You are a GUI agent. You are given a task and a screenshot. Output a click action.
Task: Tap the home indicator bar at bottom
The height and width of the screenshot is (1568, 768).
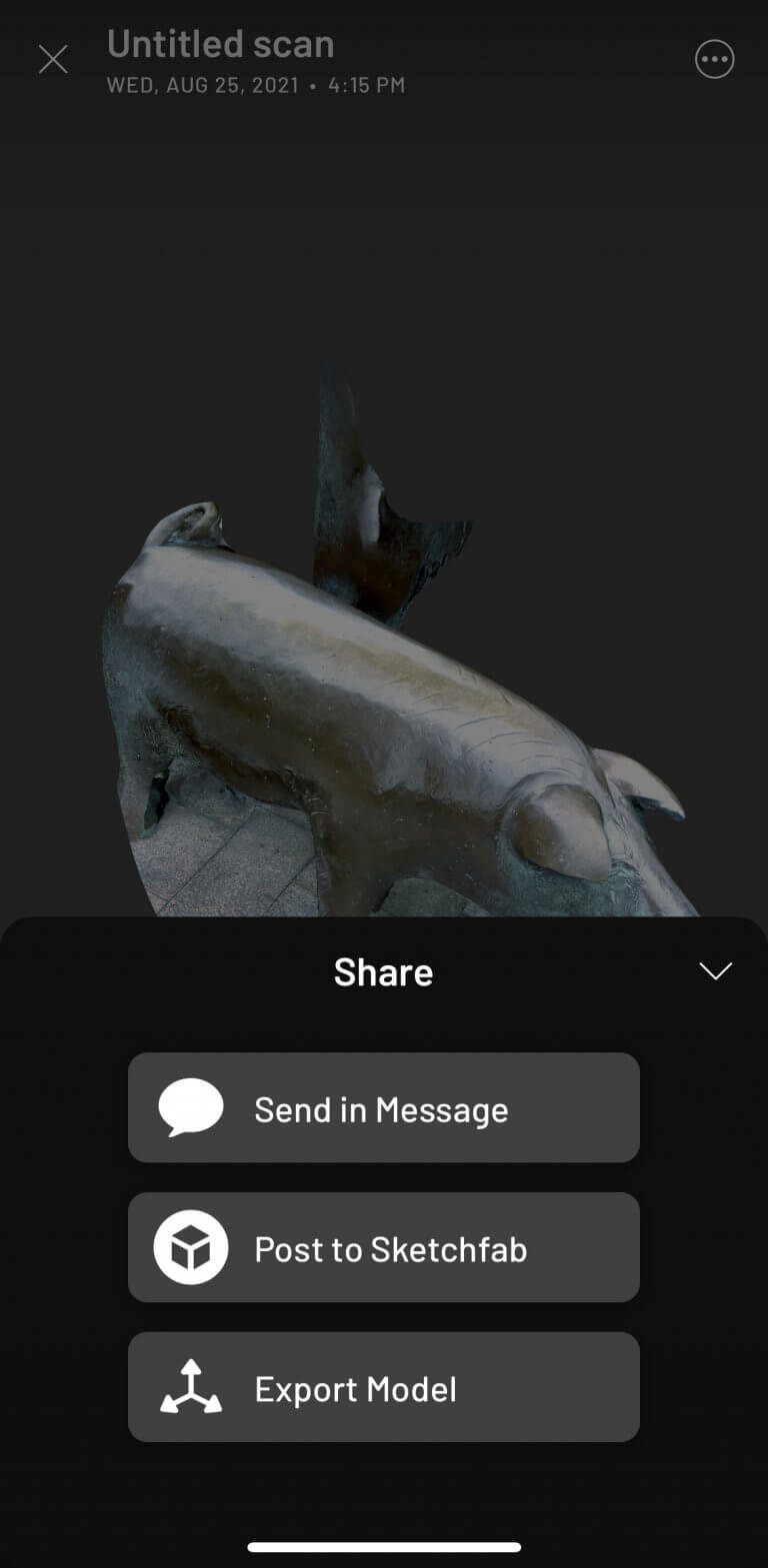(x=383, y=1545)
